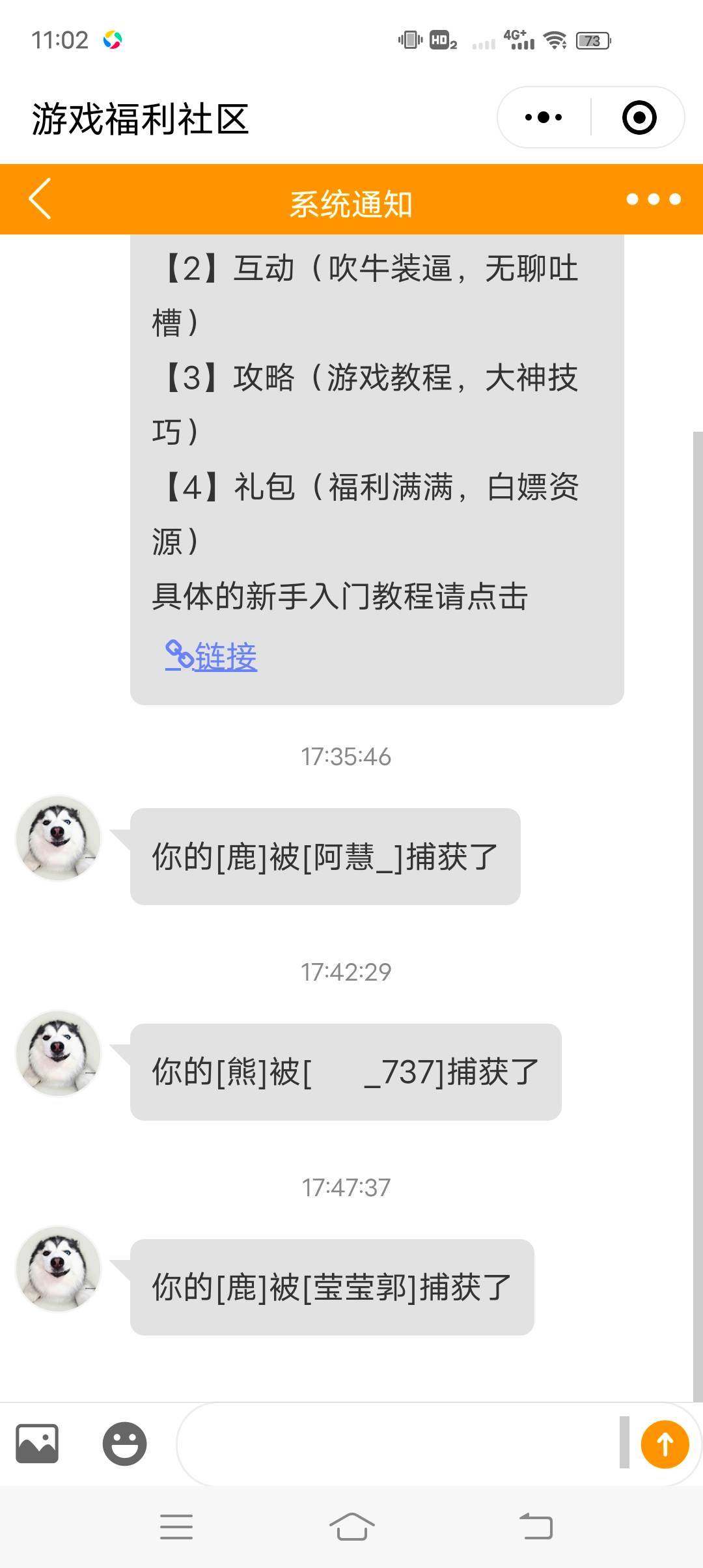Go to the system home screen
This screenshot has width=703, height=1568.
(x=351, y=1527)
